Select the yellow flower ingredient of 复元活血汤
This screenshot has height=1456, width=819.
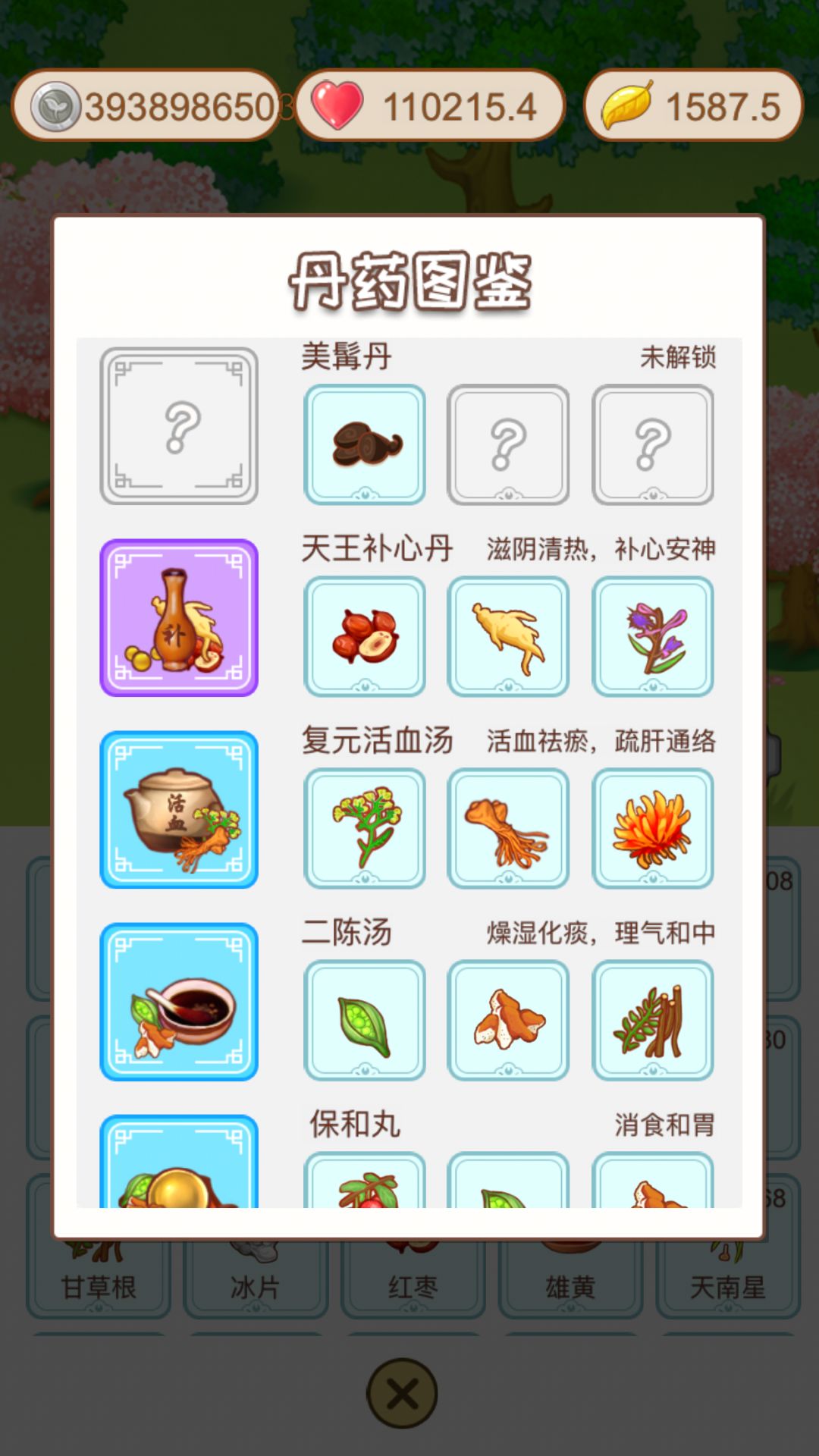(x=364, y=829)
